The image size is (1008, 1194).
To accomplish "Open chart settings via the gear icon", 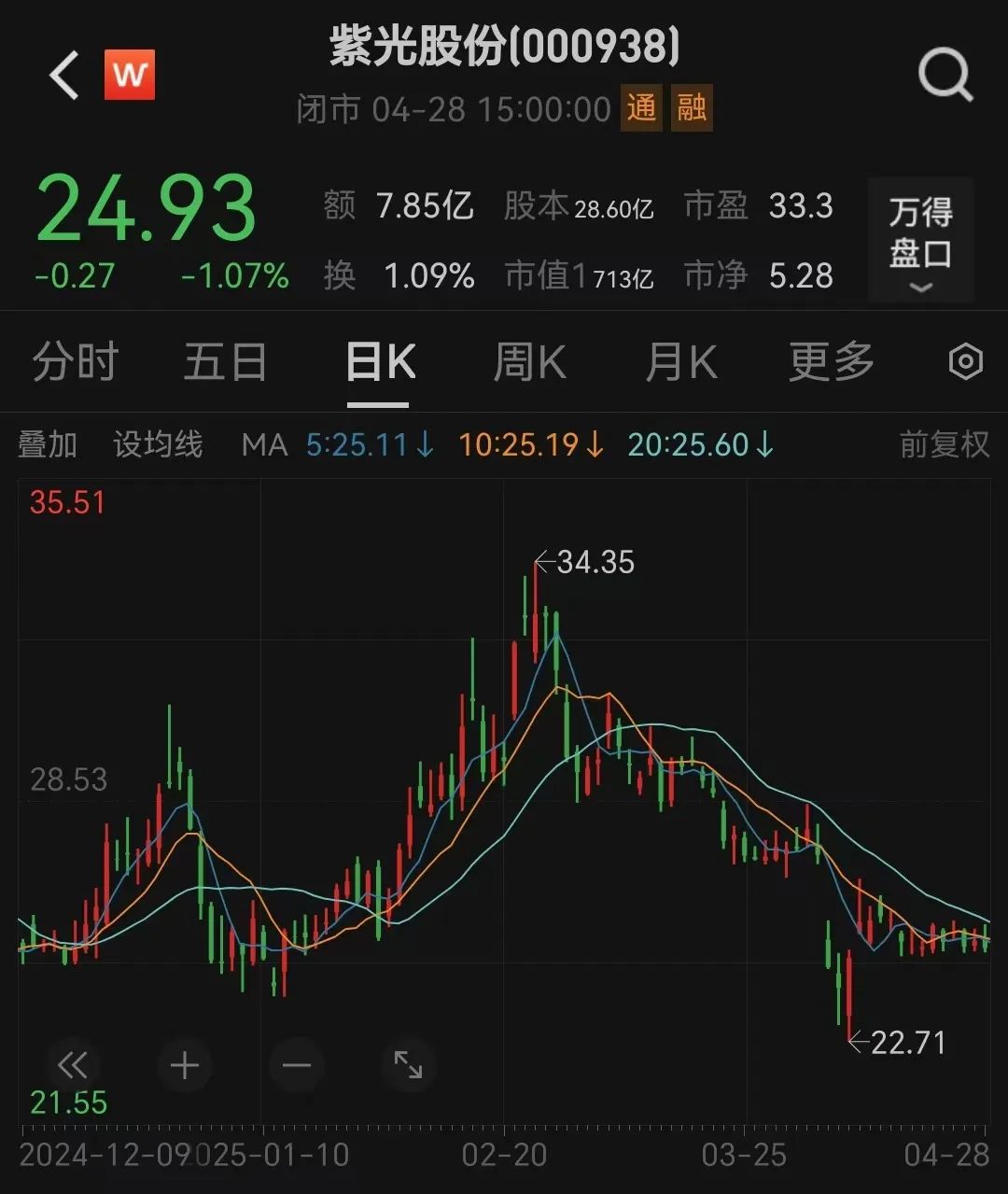I will point(965,361).
